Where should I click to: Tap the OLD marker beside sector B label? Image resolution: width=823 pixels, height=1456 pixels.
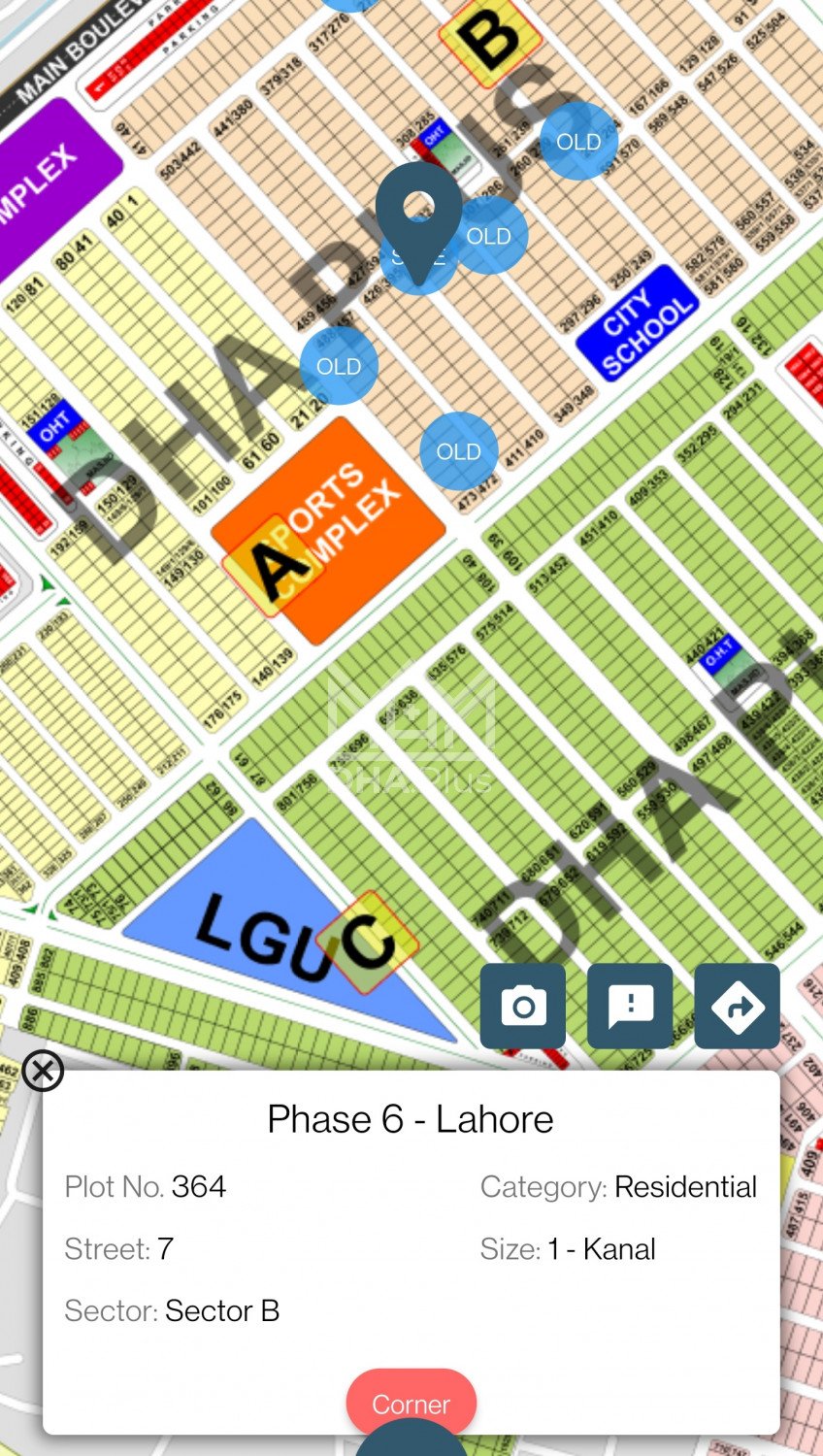(x=578, y=142)
